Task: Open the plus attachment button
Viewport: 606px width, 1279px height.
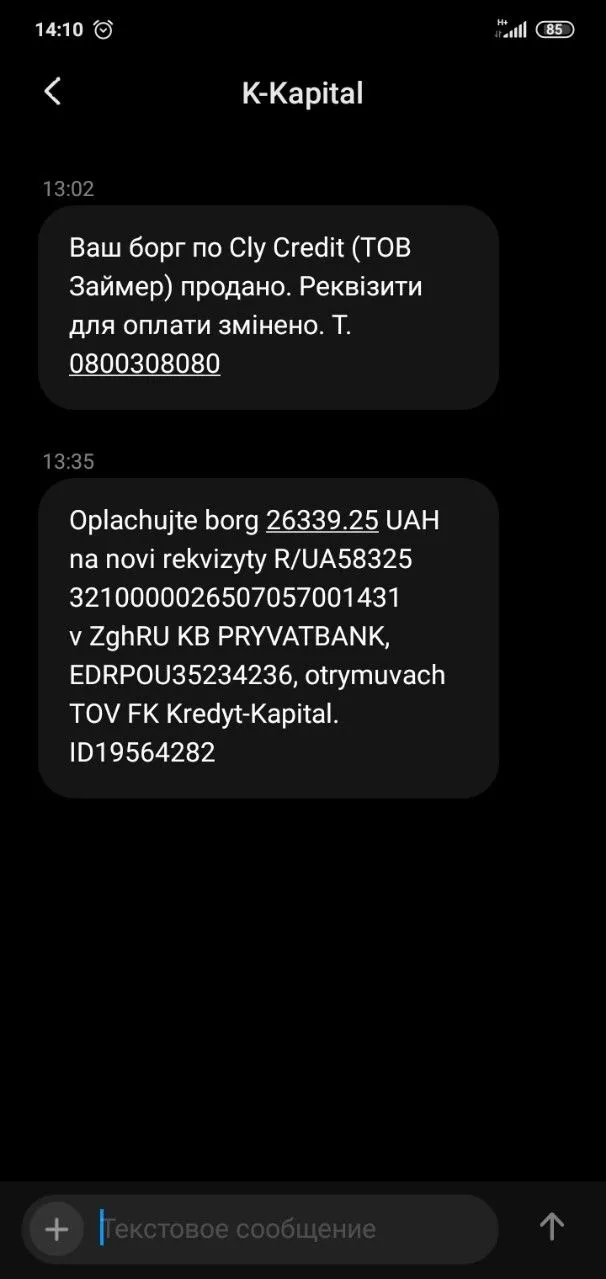Action: click(x=57, y=1228)
